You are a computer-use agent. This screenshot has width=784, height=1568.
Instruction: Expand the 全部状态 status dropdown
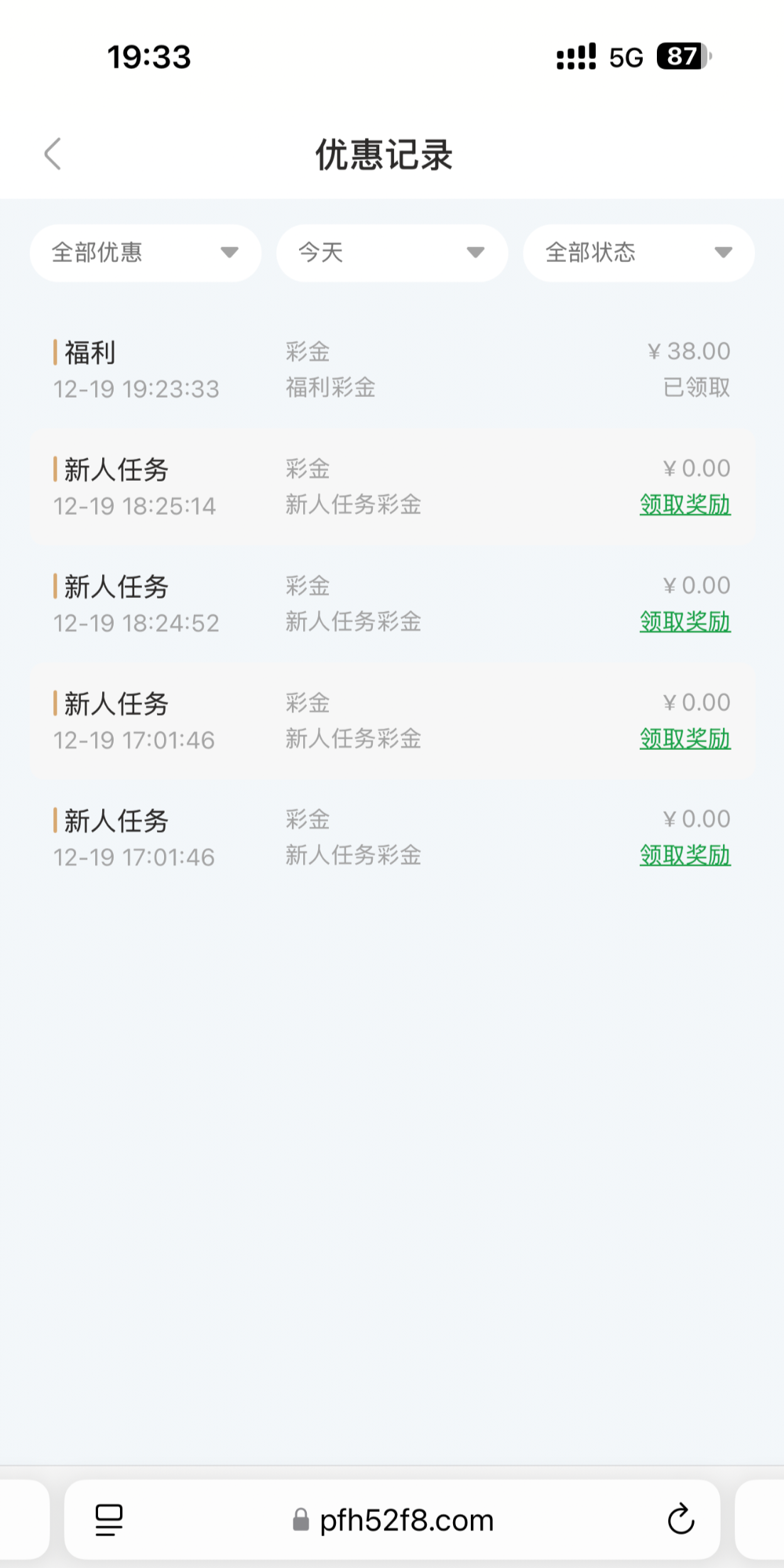(x=638, y=253)
